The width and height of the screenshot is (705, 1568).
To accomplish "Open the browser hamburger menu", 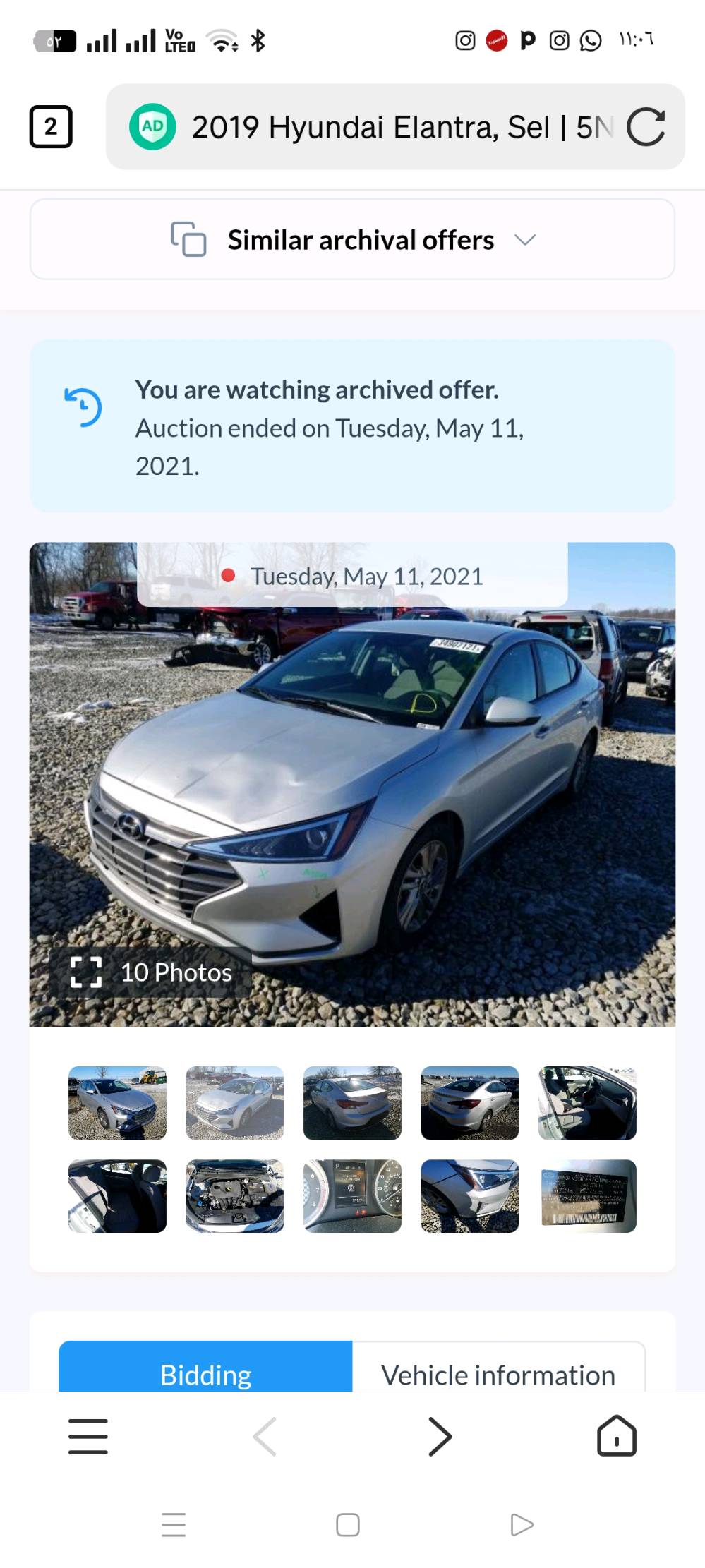I will point(88,1437).
